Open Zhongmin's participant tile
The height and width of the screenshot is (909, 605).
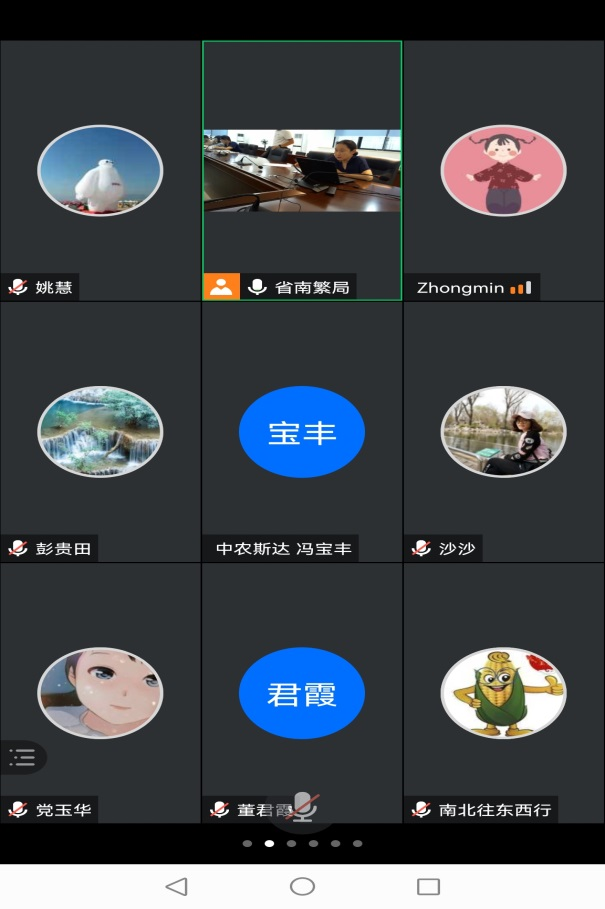click(x=504, y=170)
